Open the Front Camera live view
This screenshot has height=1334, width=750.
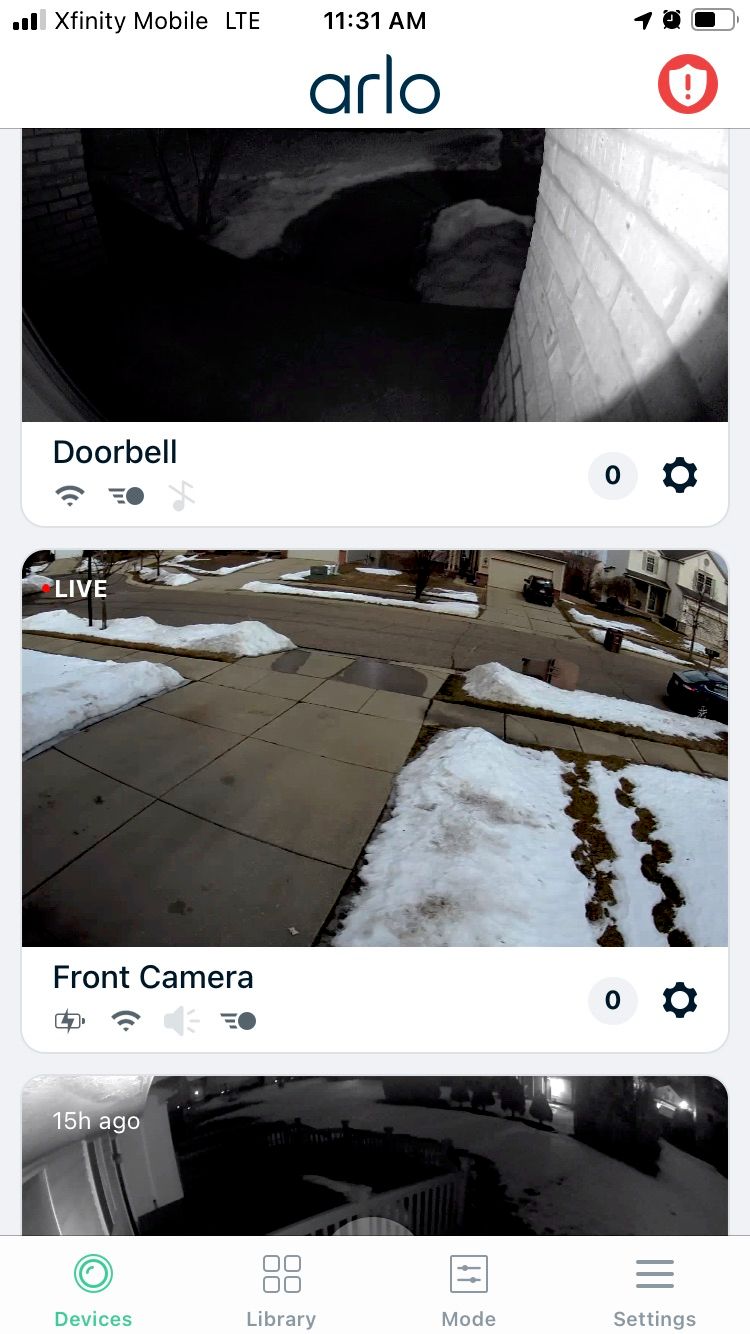[x=374, y=748]
